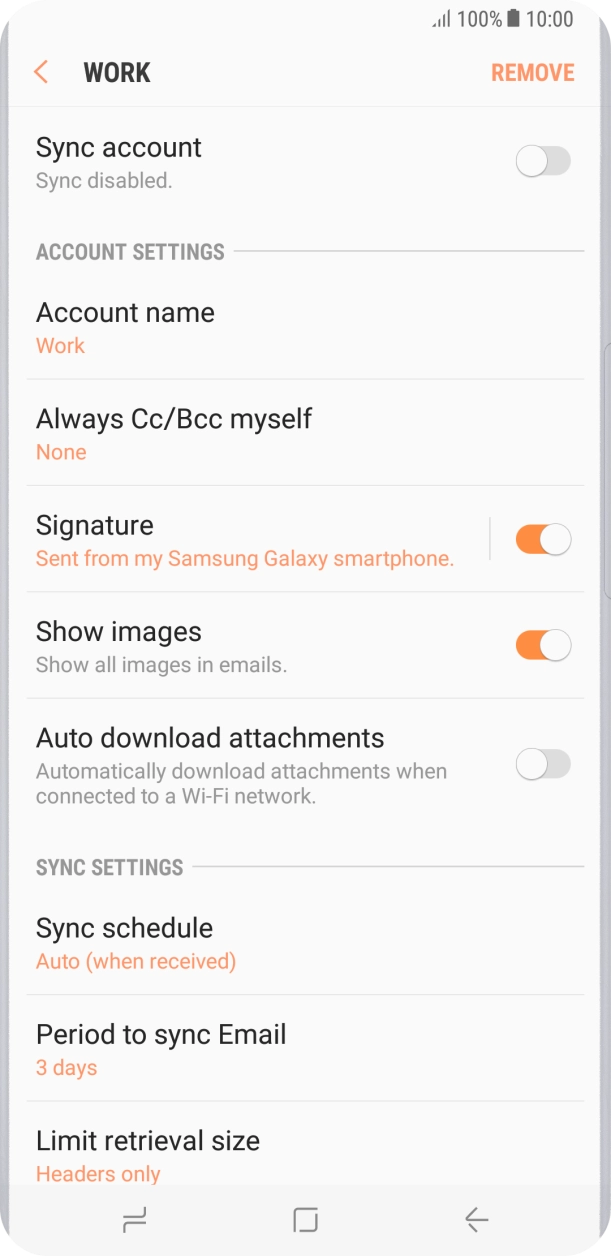611x1256 pixels.
Task: Turn on Auto download attachments
Action: pyautogui.click(x=543, y=765)
